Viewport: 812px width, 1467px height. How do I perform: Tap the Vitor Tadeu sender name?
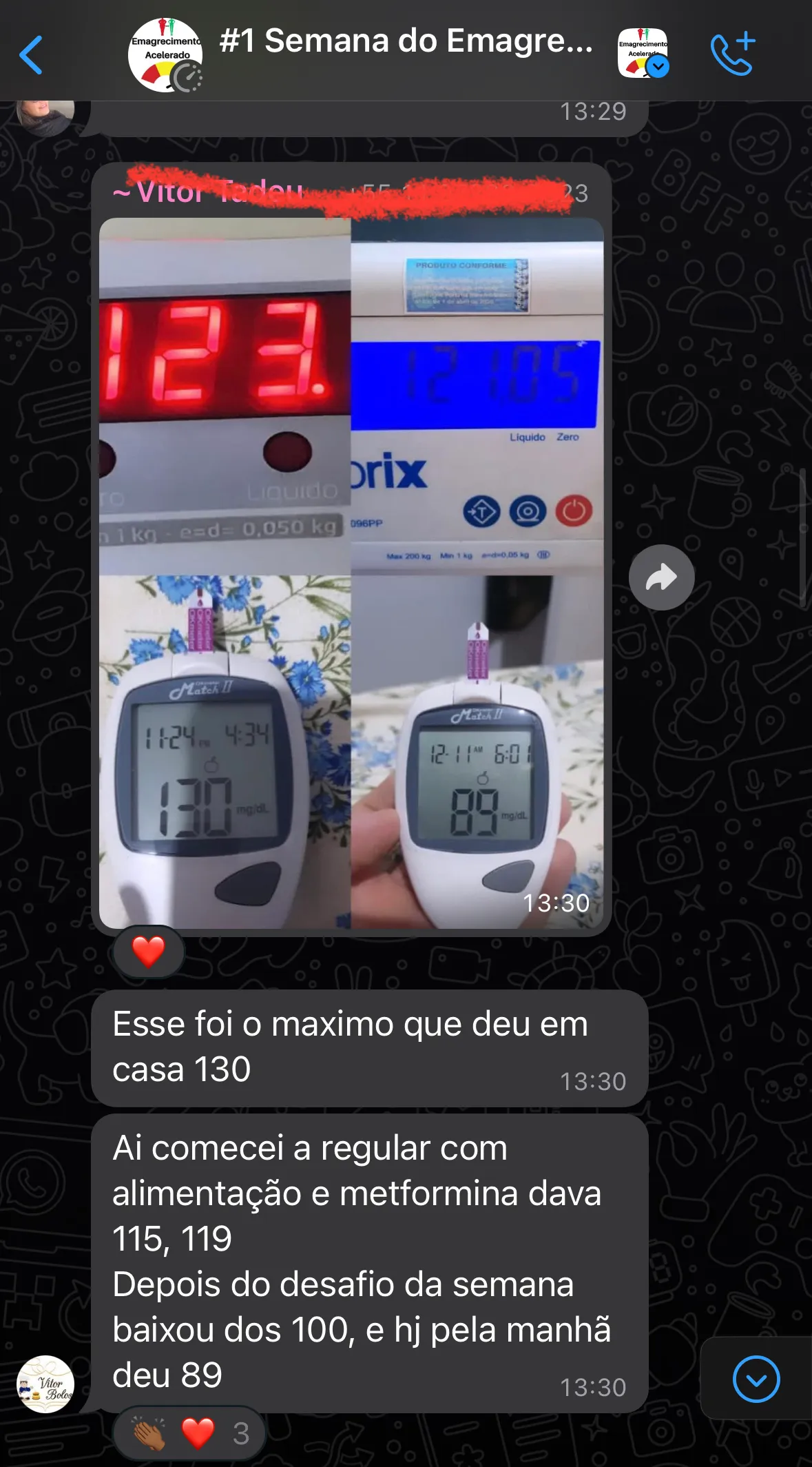(x=207, y=192)
